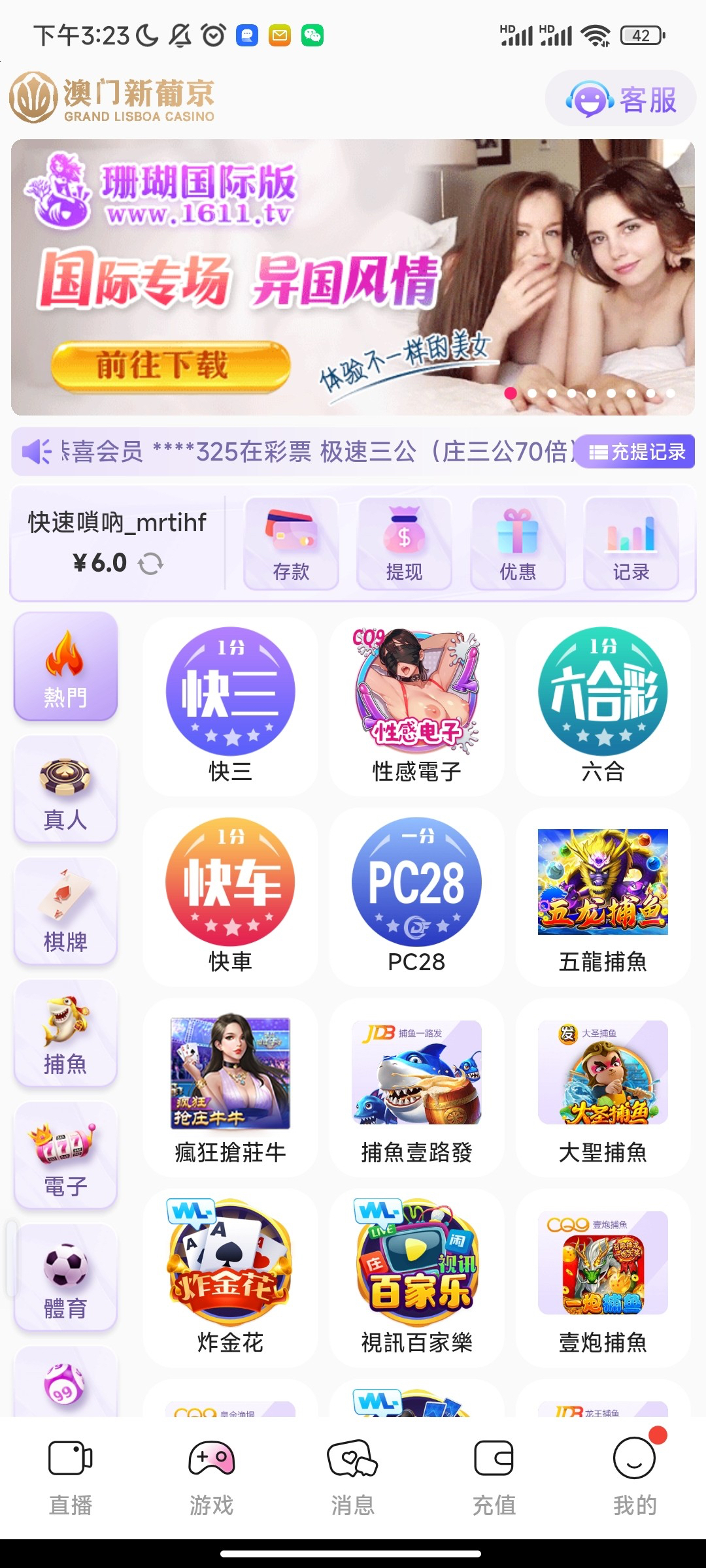
Task: Open 充提记录 deposit and withdrawal records
Action: click(x=637, y=451)
